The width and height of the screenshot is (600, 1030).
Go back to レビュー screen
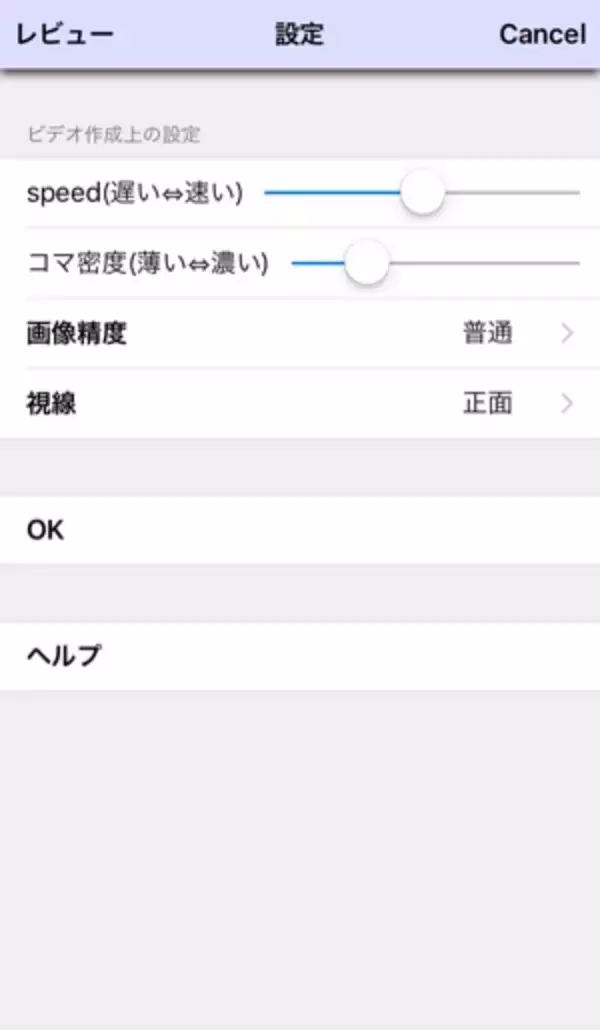tap(64, 34)
